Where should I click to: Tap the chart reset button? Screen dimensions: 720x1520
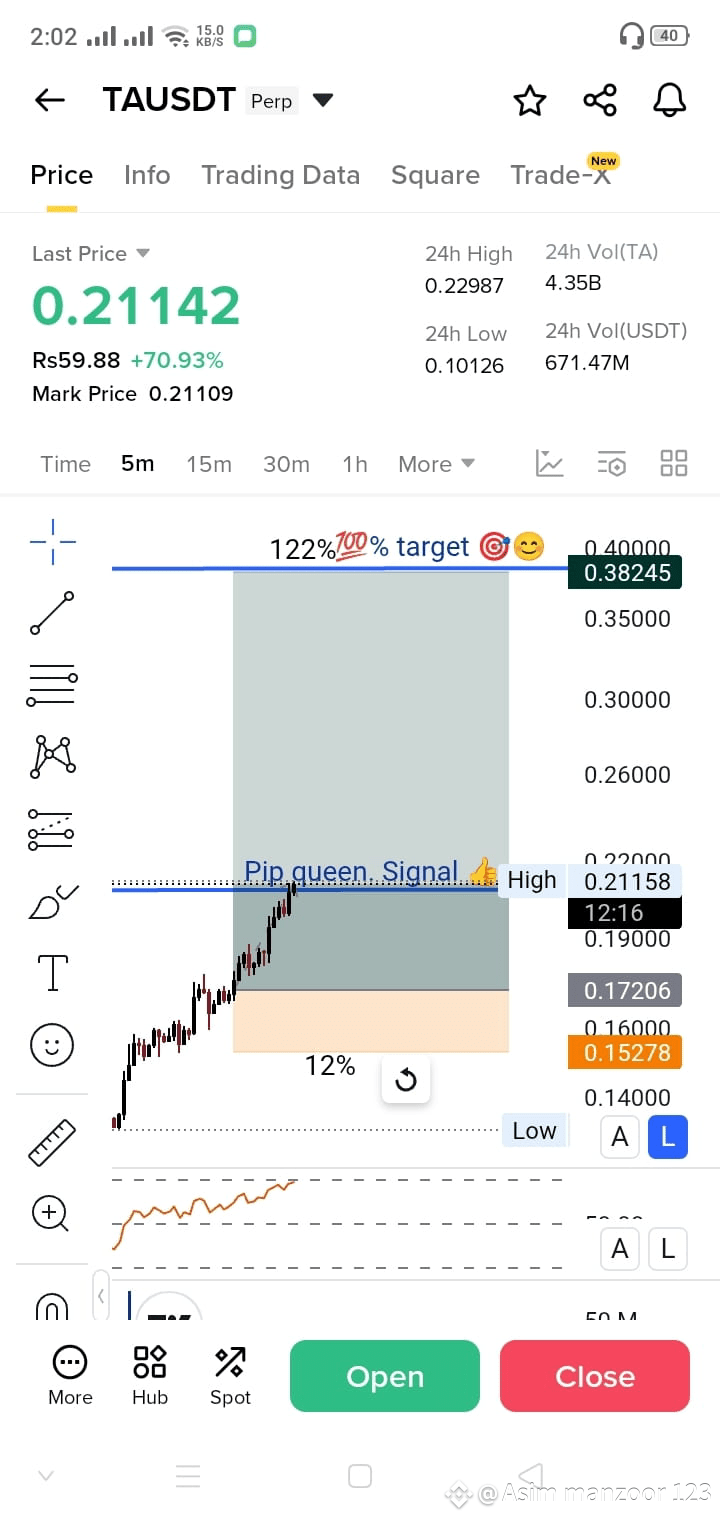tap(406, 1080)
